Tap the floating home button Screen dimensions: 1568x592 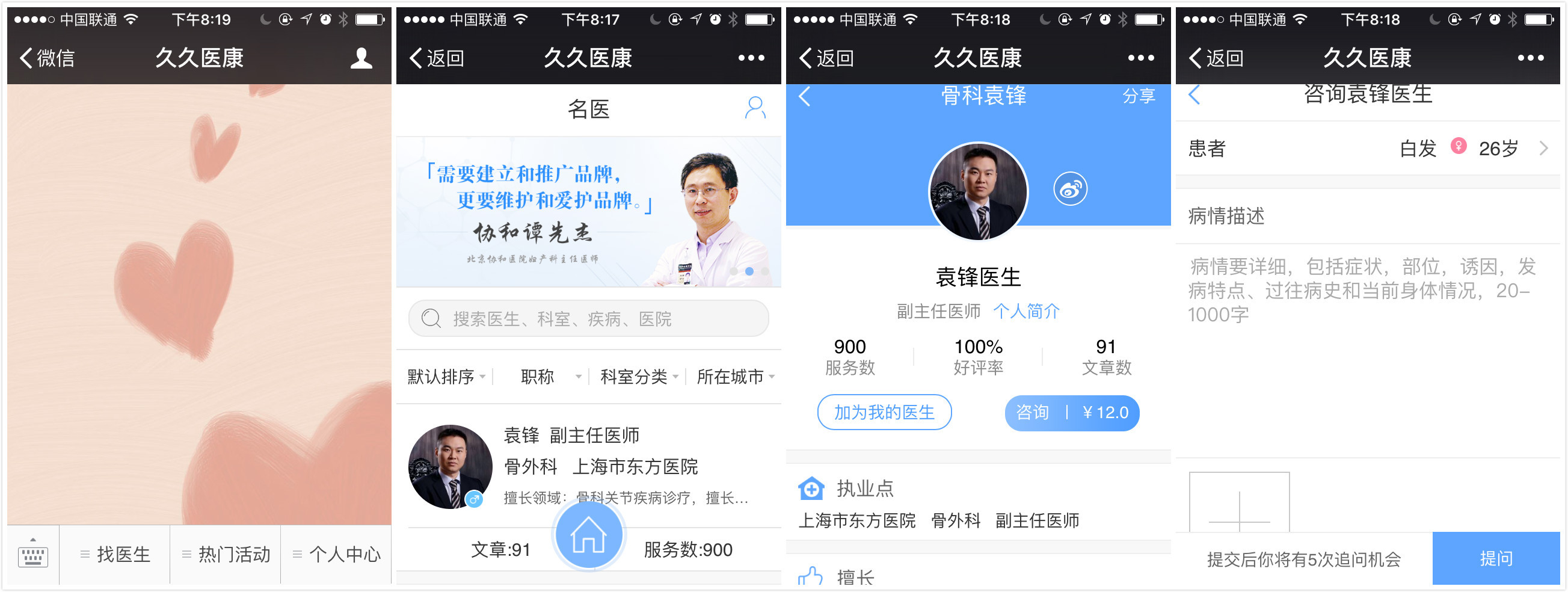coord(588,535)
